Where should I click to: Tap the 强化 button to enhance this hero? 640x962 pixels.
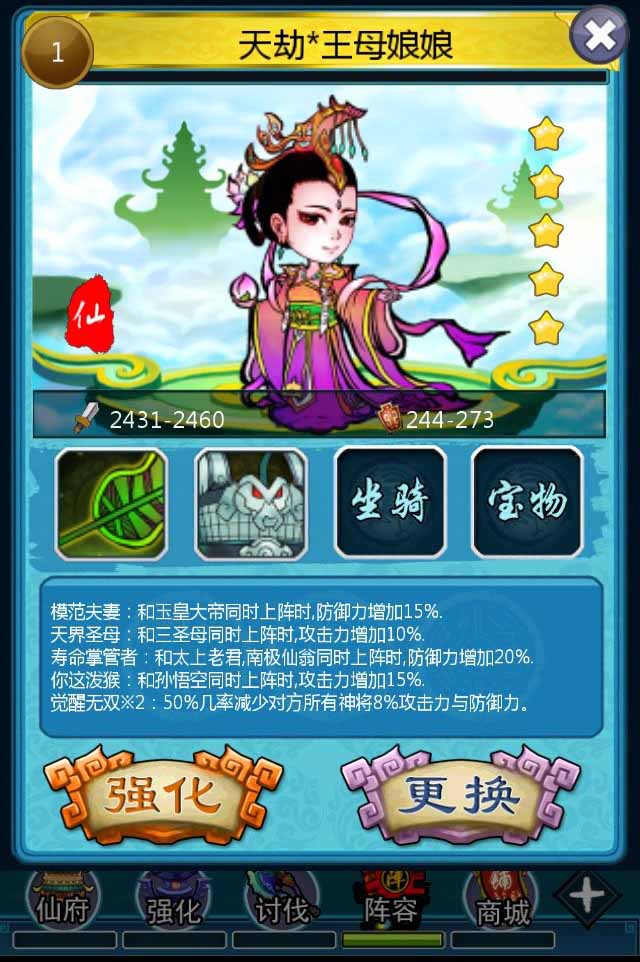(164, 795)
